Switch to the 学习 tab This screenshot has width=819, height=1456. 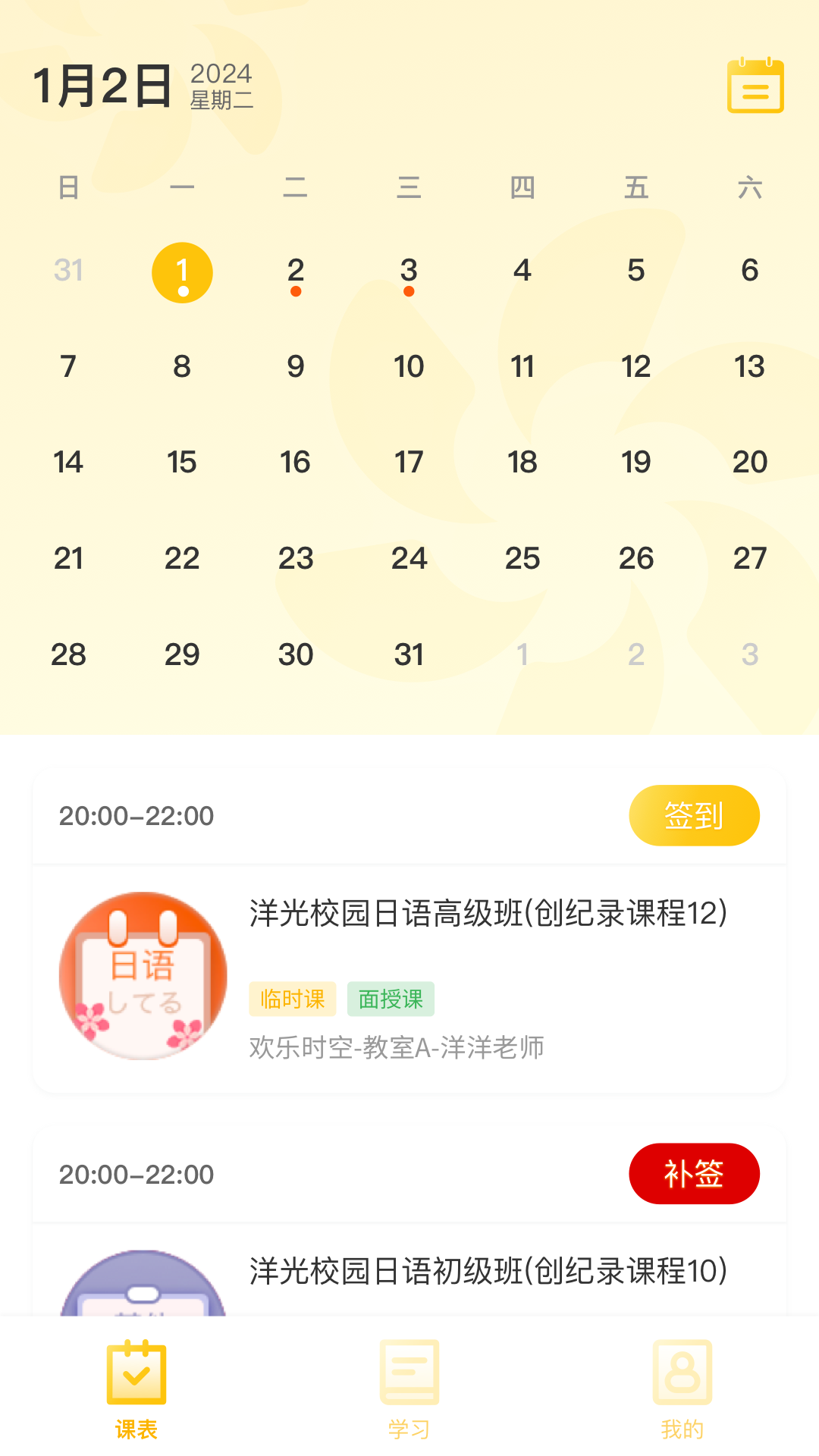pos(409,1389)
